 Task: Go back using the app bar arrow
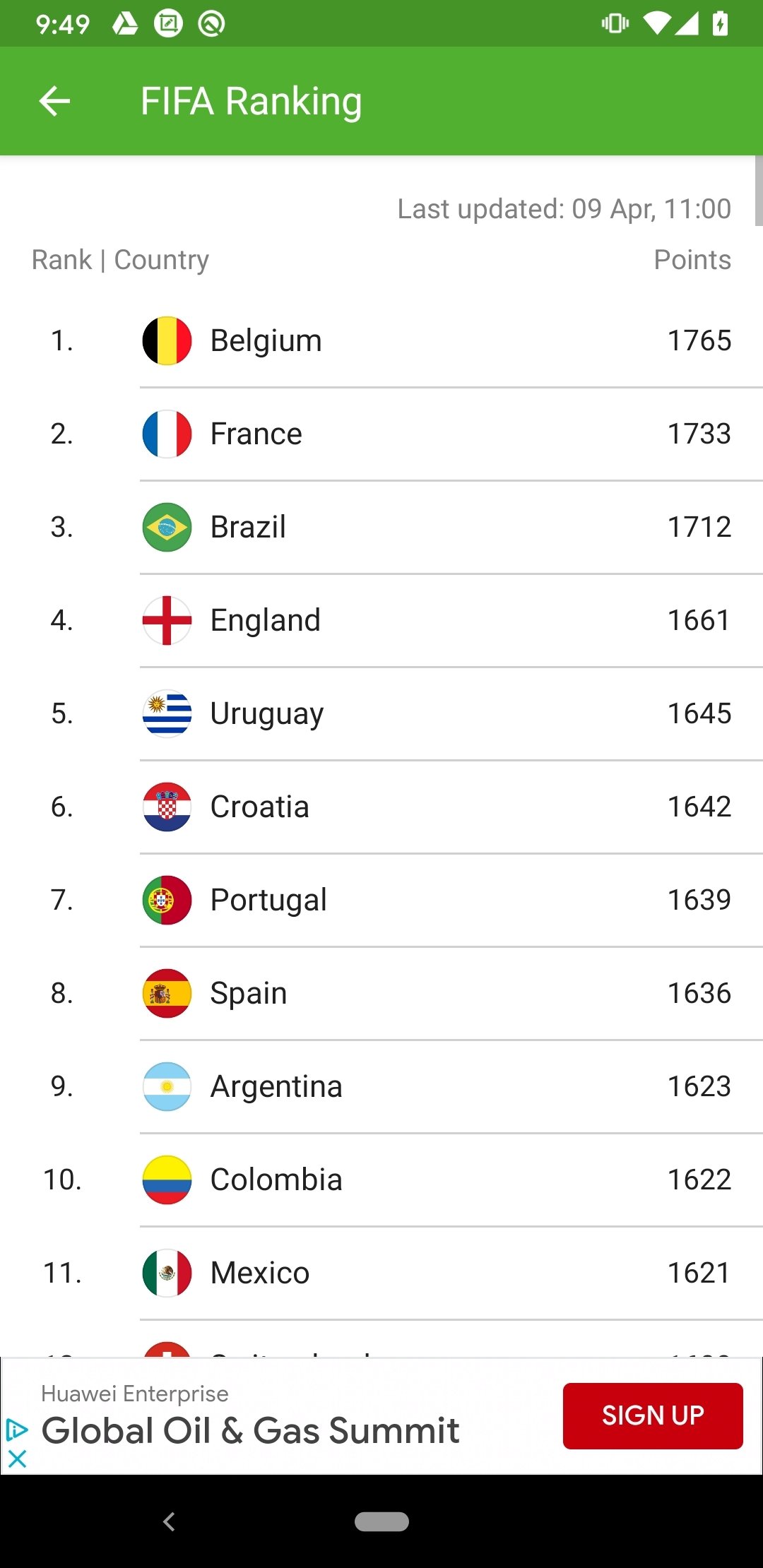point(54,101)
